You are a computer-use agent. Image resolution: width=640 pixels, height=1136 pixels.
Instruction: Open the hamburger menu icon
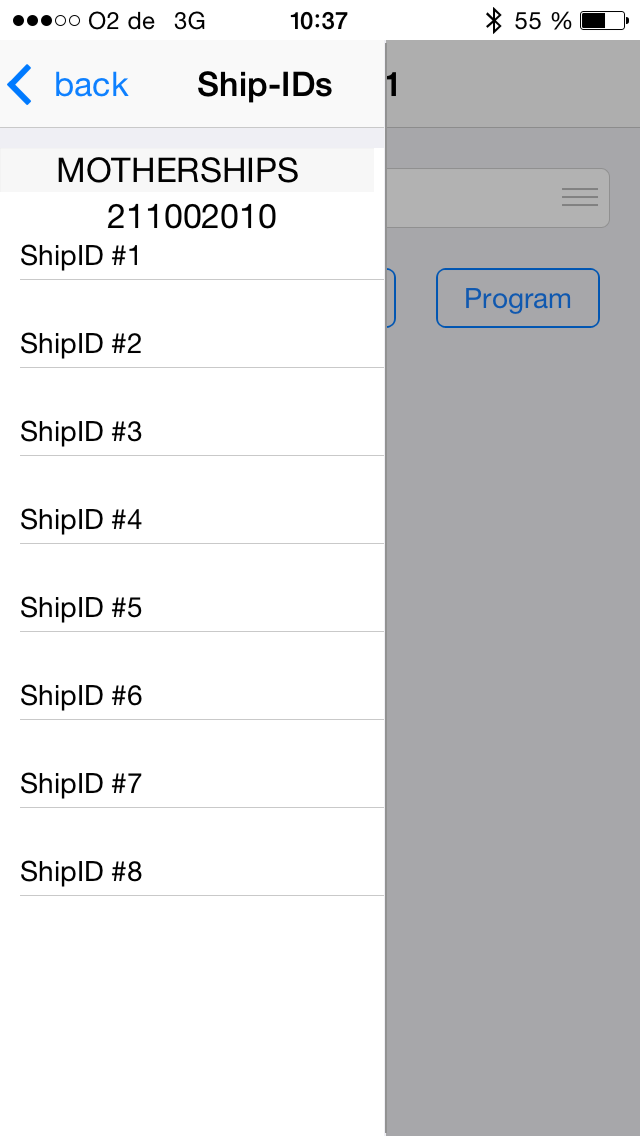click(580, 197)
